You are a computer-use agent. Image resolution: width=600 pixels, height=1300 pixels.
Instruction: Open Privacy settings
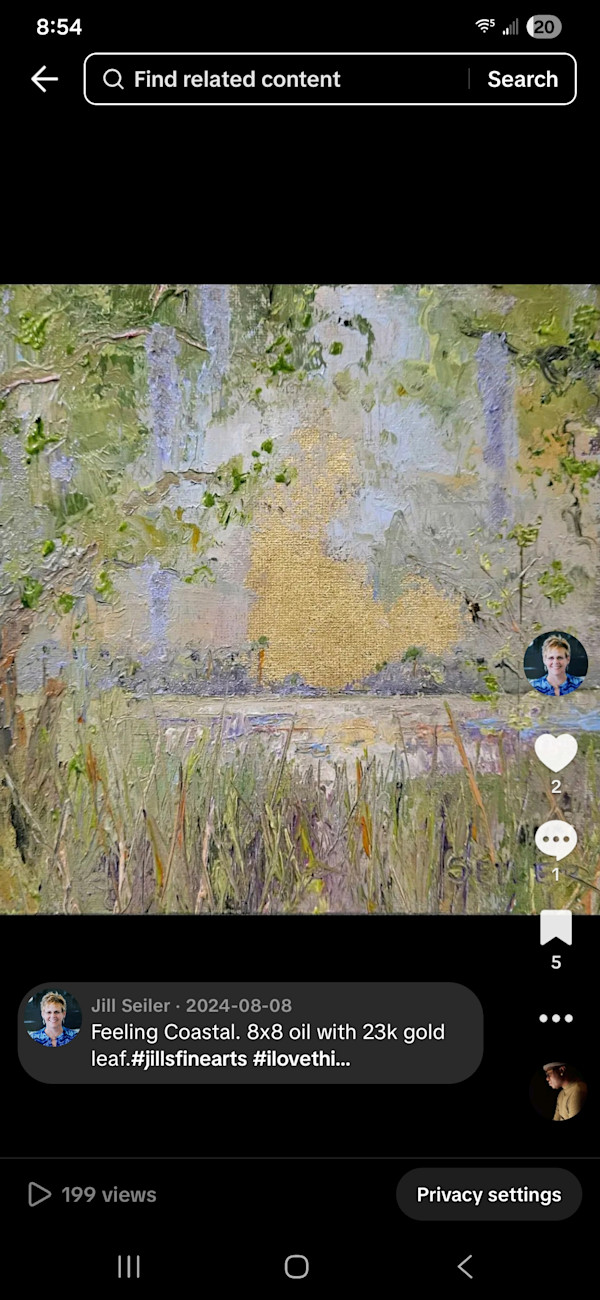click(488, 1194)
